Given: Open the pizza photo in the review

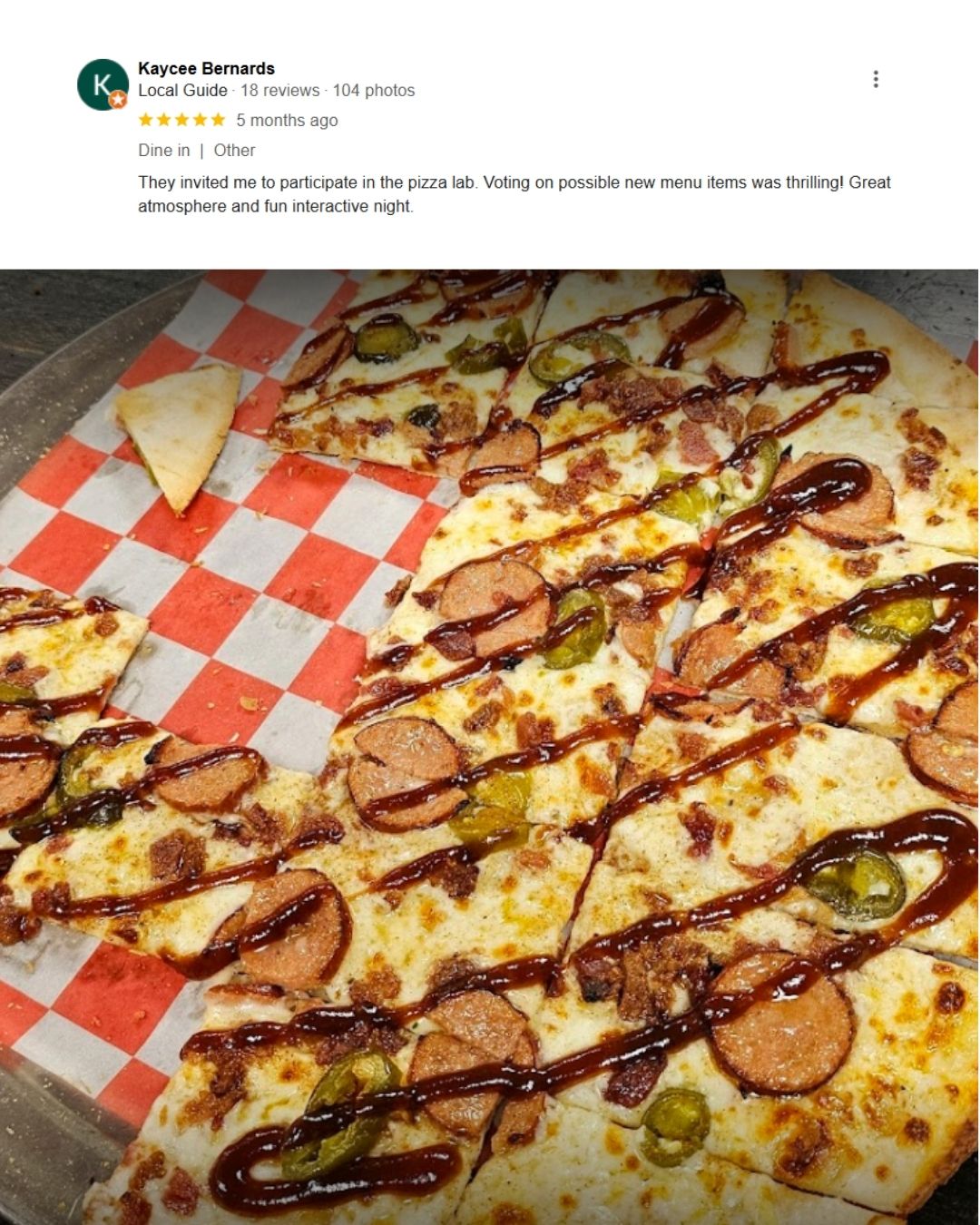Looking at the screenshot, I should point(490,746).
